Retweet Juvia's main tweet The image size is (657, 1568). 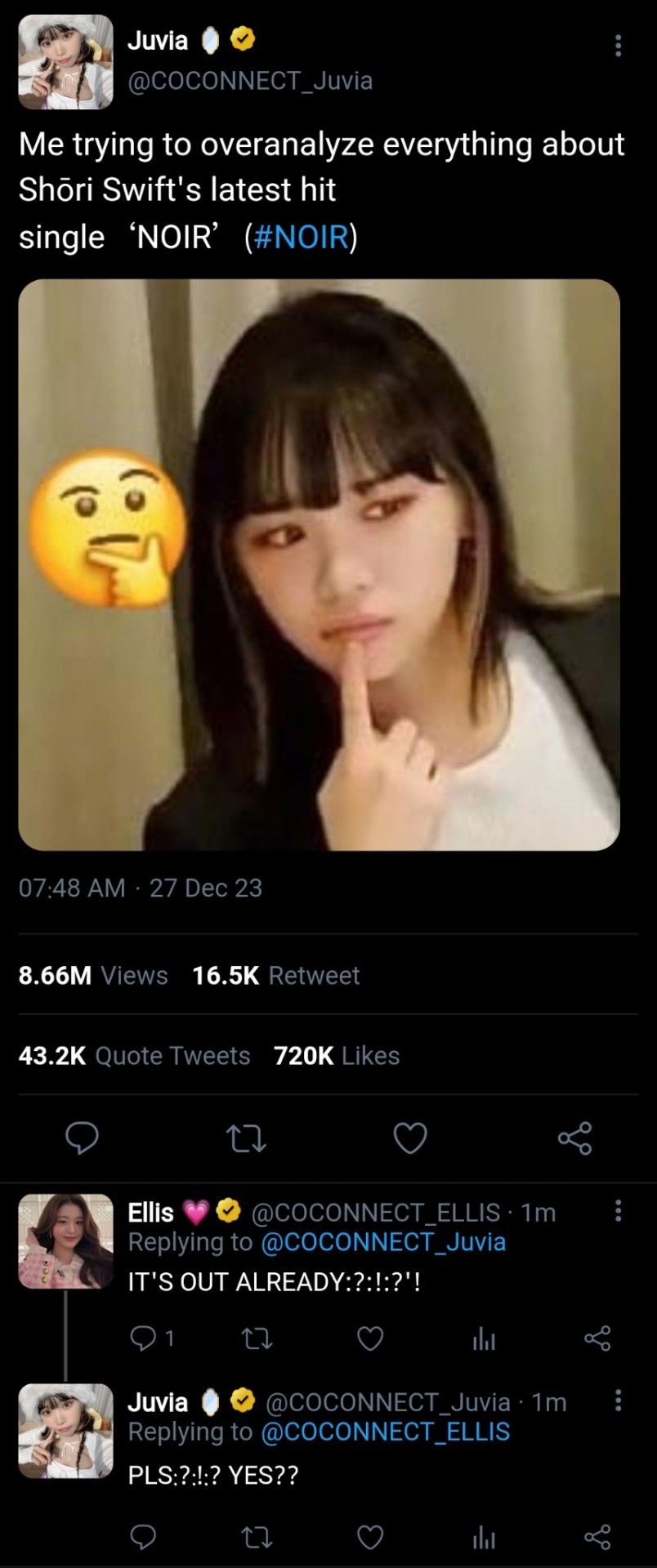click(246, 1138)
